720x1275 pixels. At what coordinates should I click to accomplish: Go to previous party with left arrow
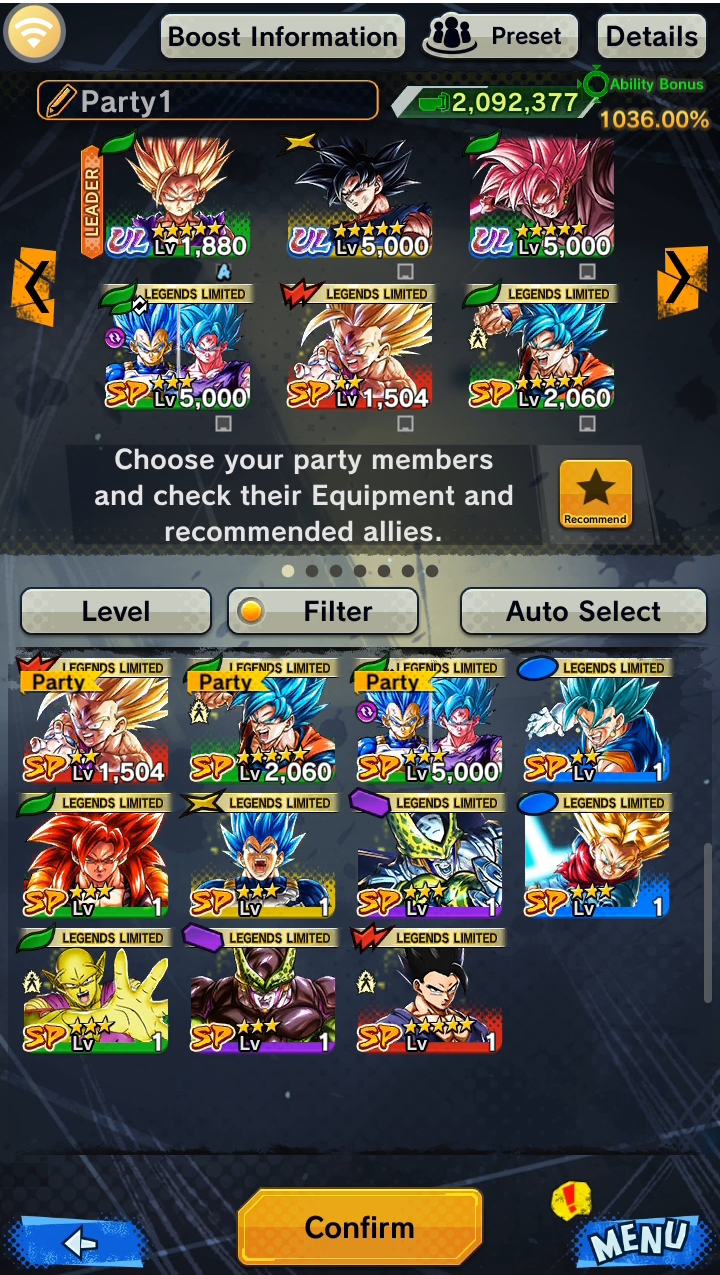pyautogui.click(x=34, y=287)
